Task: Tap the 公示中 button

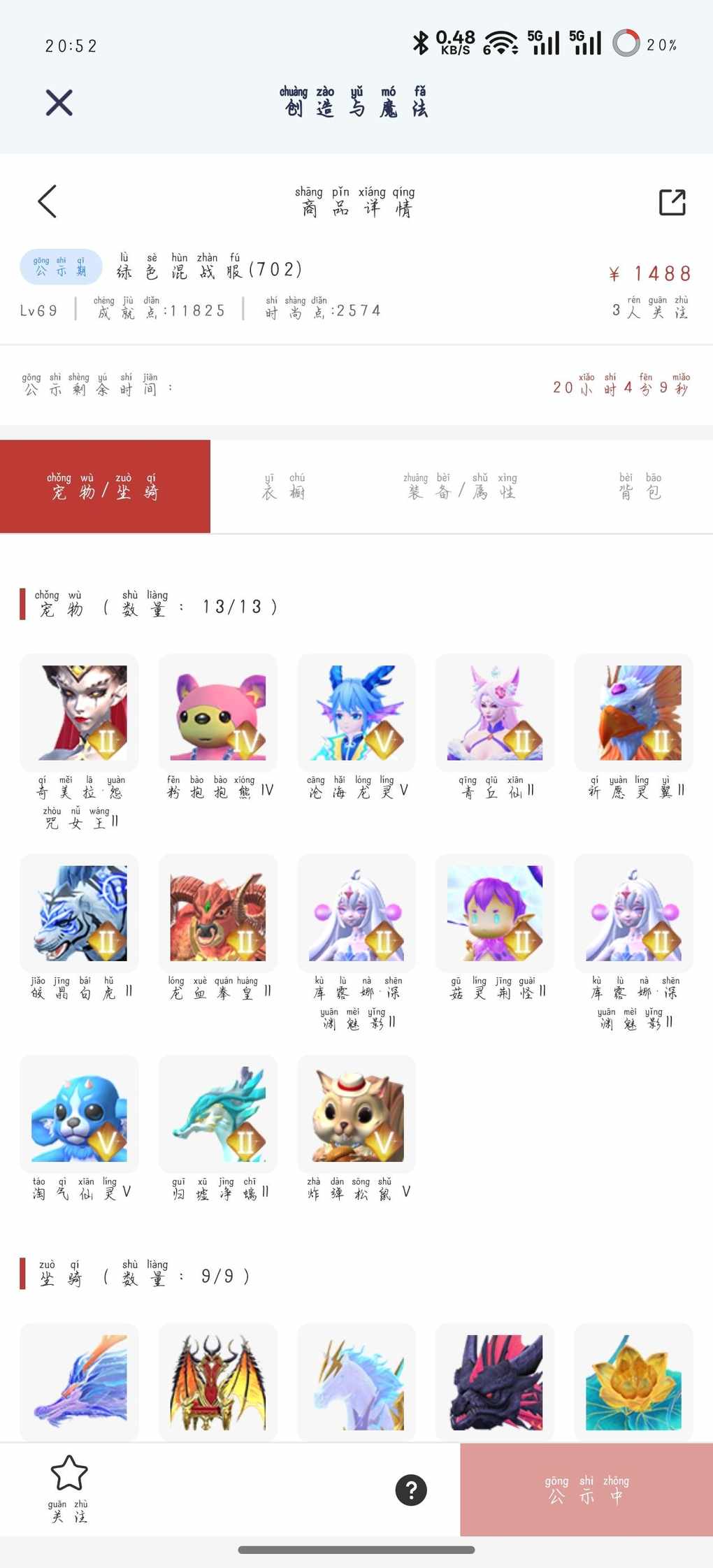Action: click(586, 1490)
